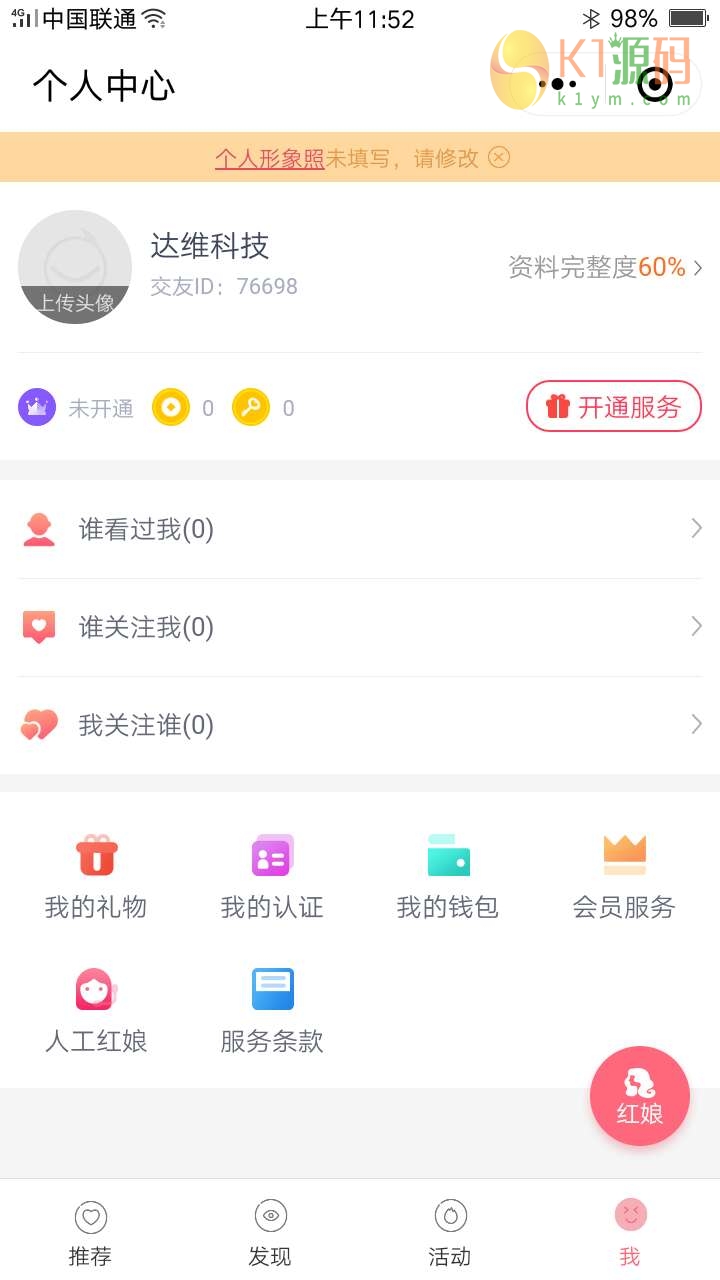Image resolution: width=720 pixels, height=1280 pixels.
Task: Tap the 开通服务 button
Action: [613, 407]
